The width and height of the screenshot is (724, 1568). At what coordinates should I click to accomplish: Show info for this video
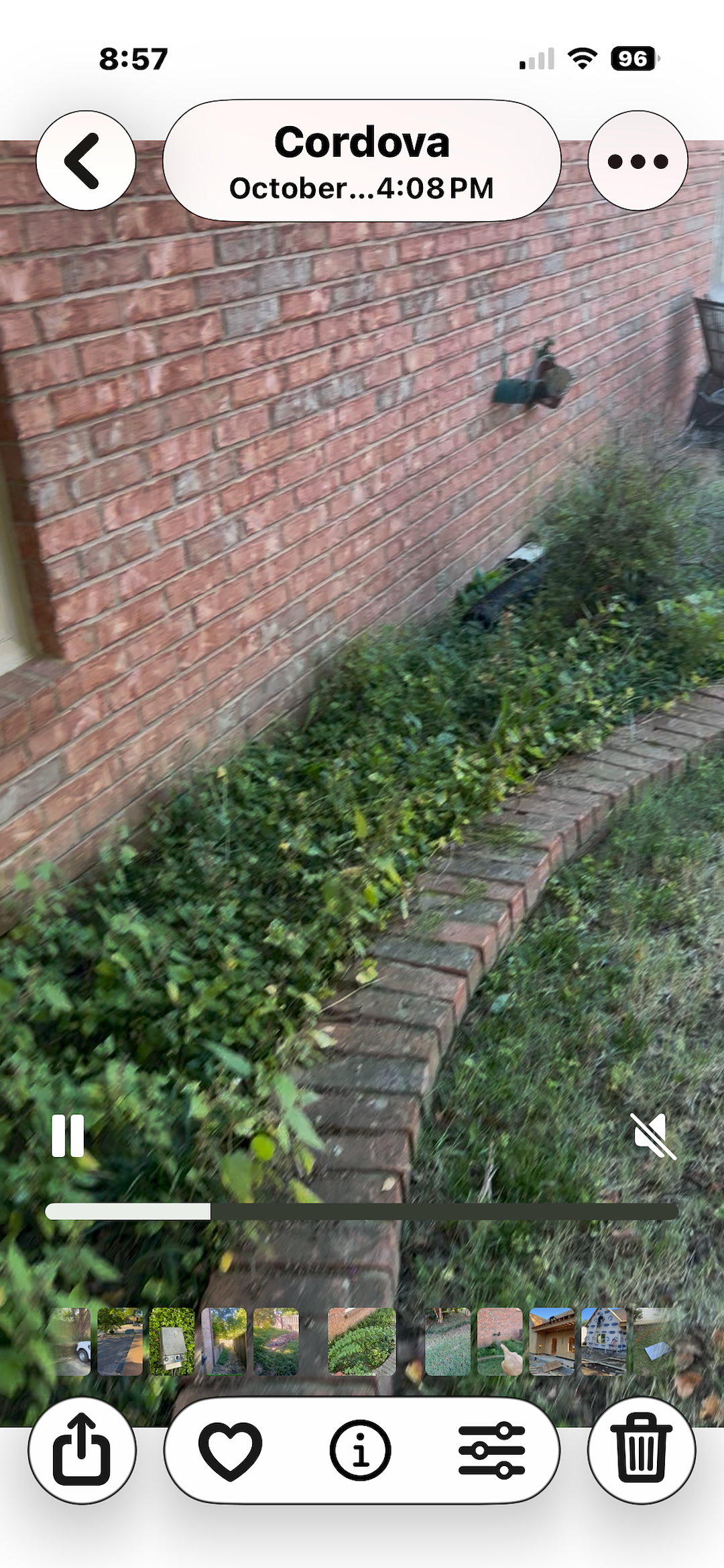pos(361,1451)
